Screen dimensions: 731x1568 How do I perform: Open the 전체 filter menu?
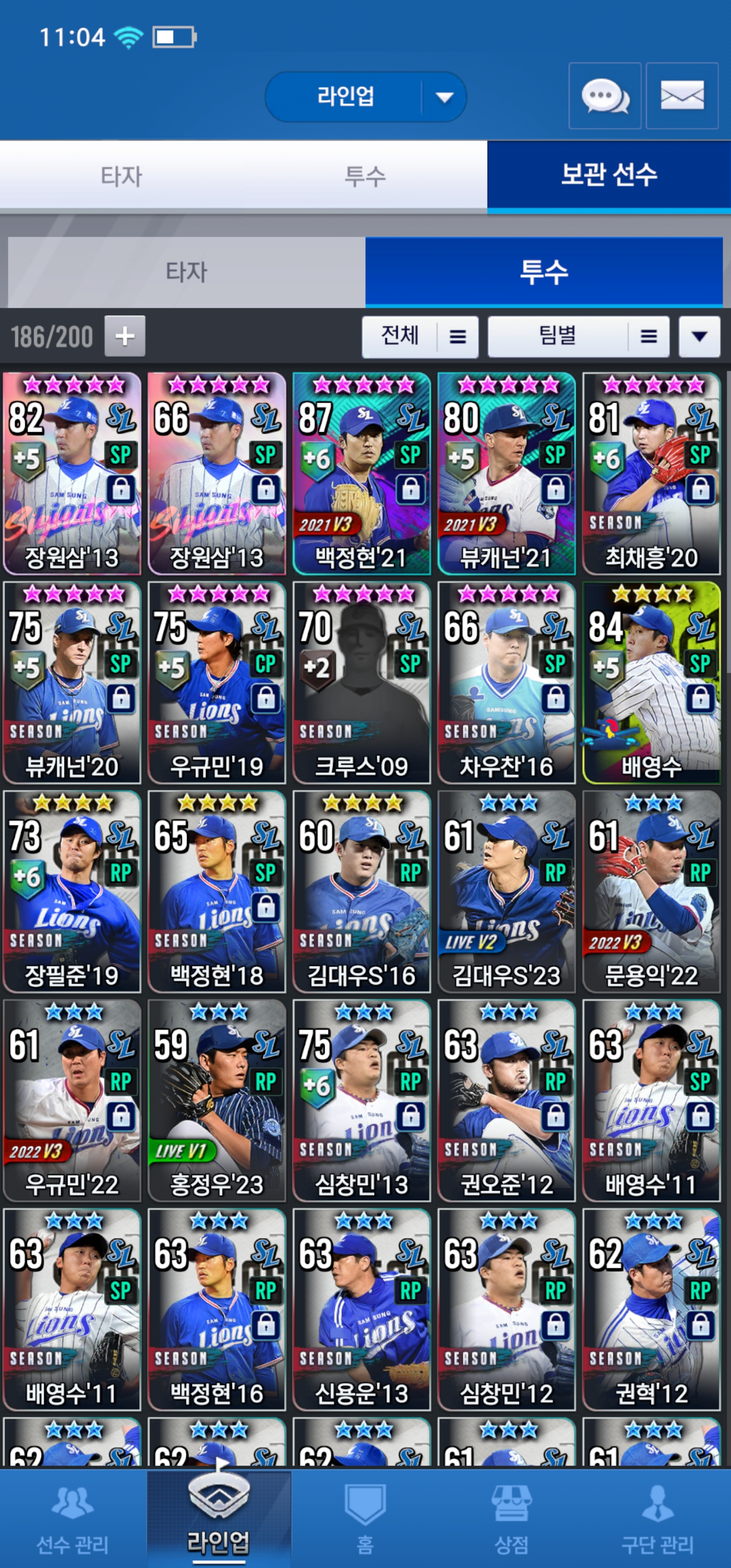pos(419,336)
